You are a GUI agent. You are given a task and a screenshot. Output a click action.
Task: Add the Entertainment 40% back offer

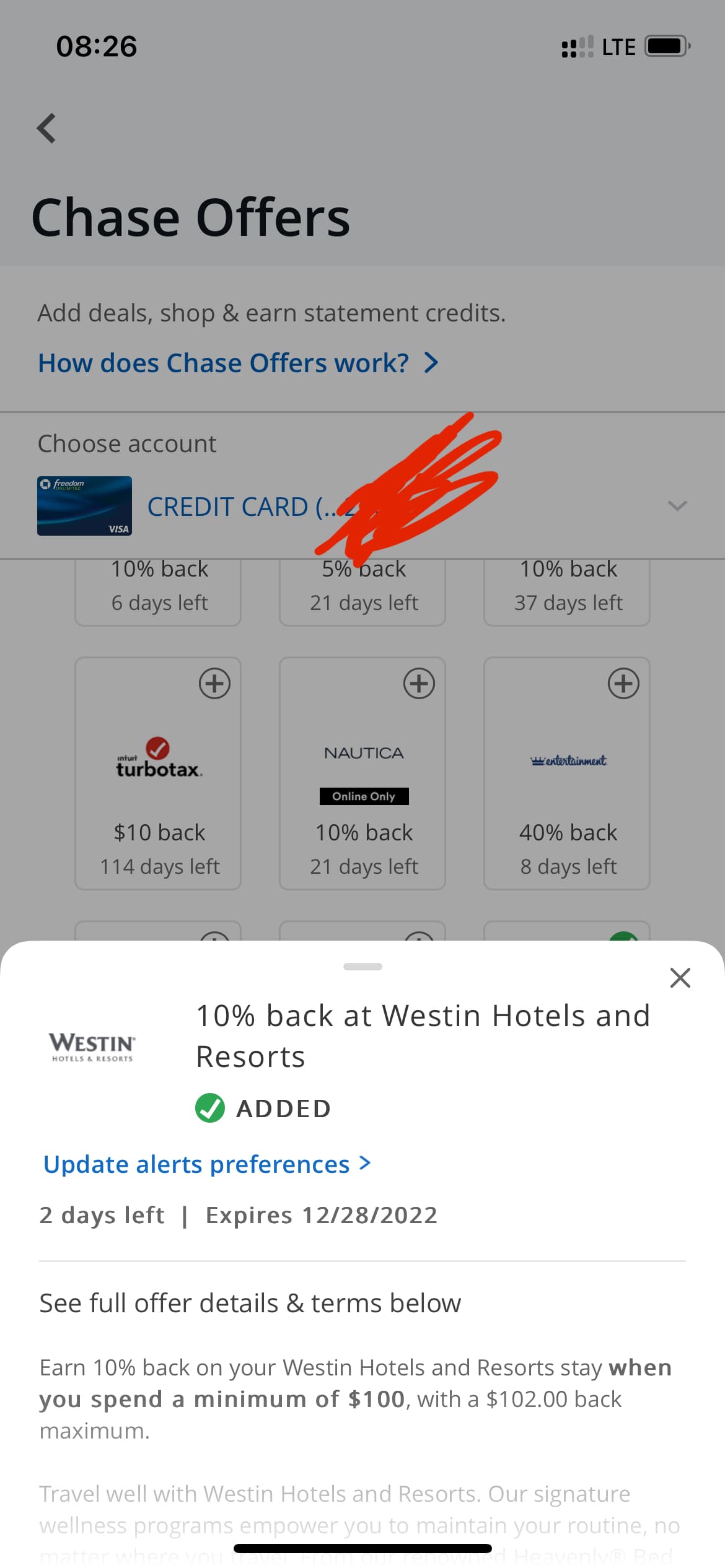click(623, 684)
